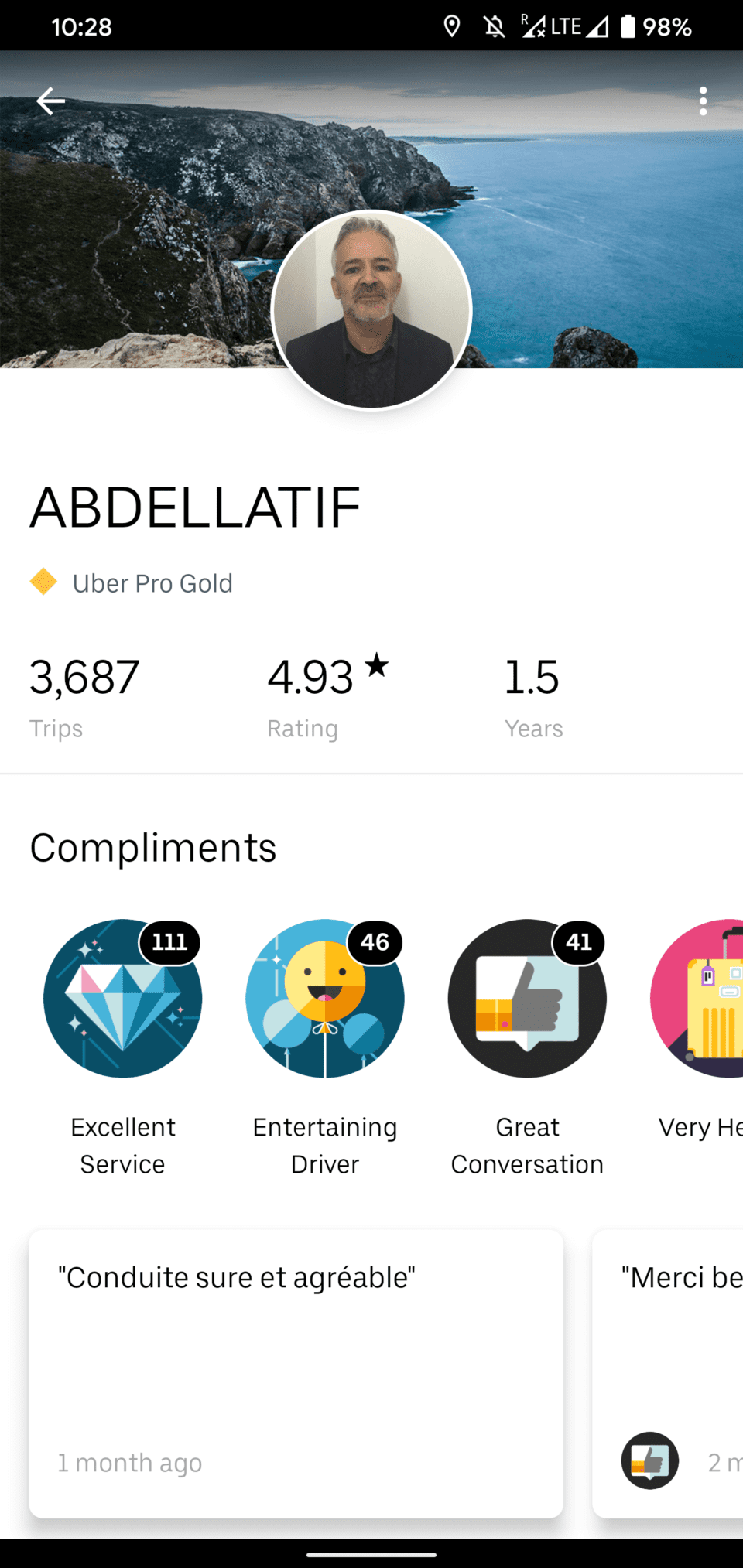Viewport: 743px width, 1568px height.
Task: View the Great Conversation compliment badge
Action: point(527,999)
